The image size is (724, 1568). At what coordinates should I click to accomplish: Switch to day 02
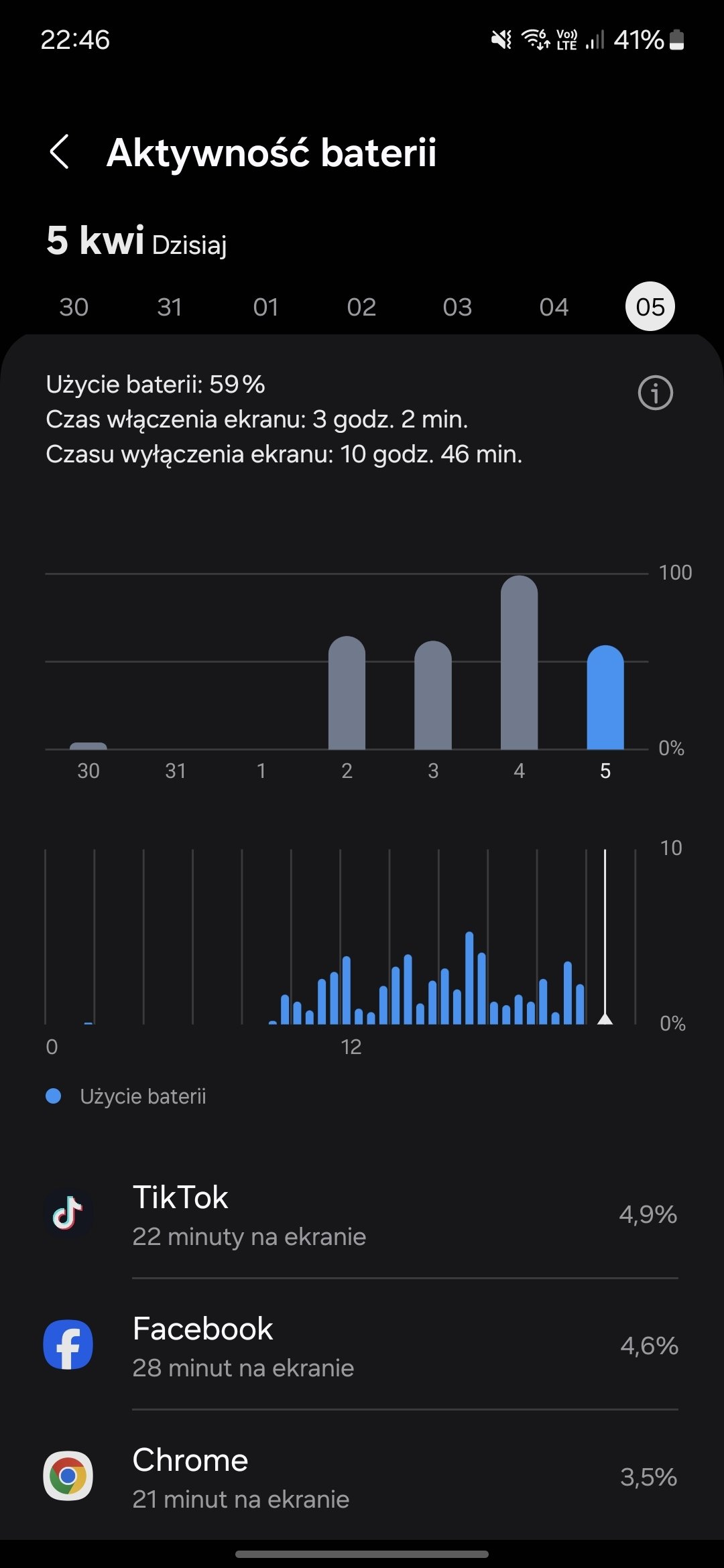(361, 307)
